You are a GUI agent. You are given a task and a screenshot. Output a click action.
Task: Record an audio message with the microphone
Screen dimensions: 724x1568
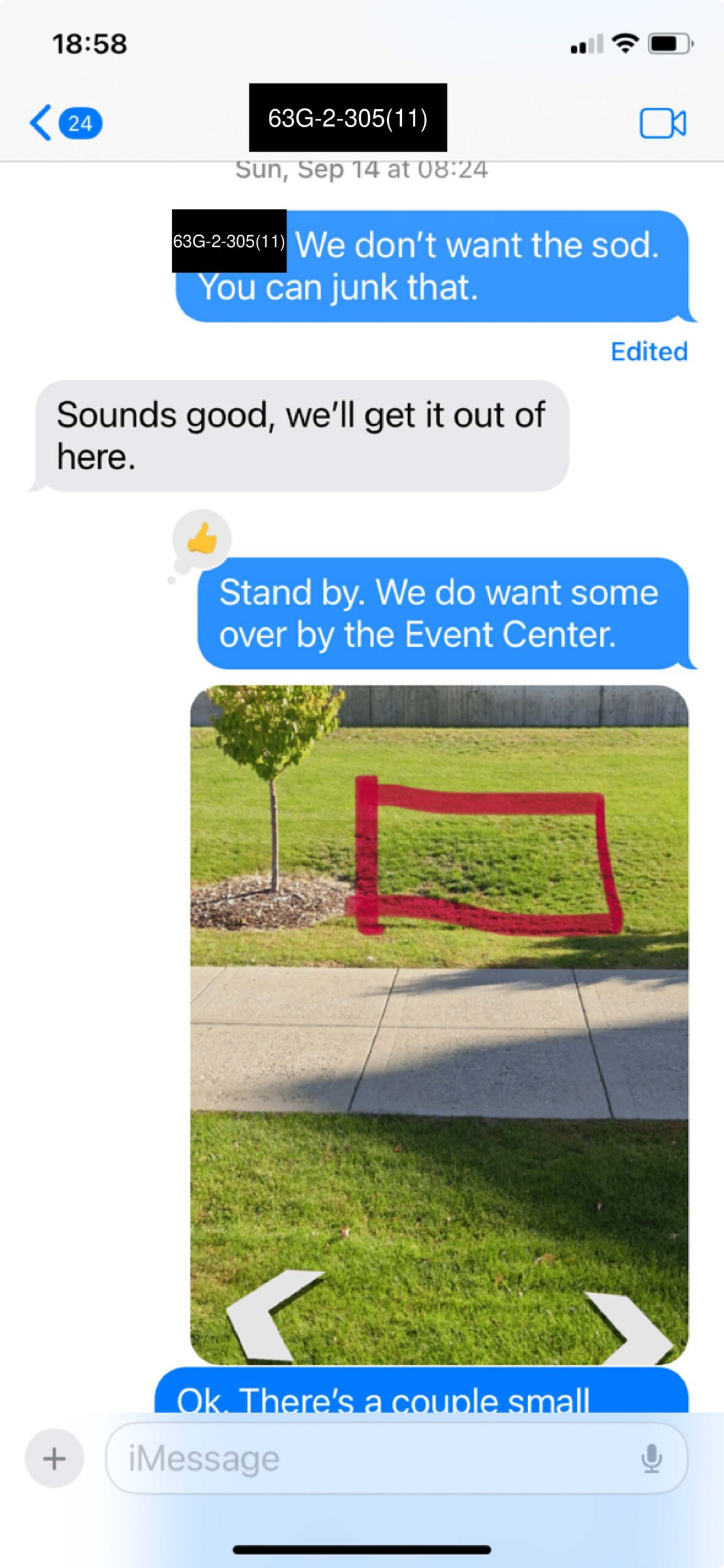point(651,1458)
